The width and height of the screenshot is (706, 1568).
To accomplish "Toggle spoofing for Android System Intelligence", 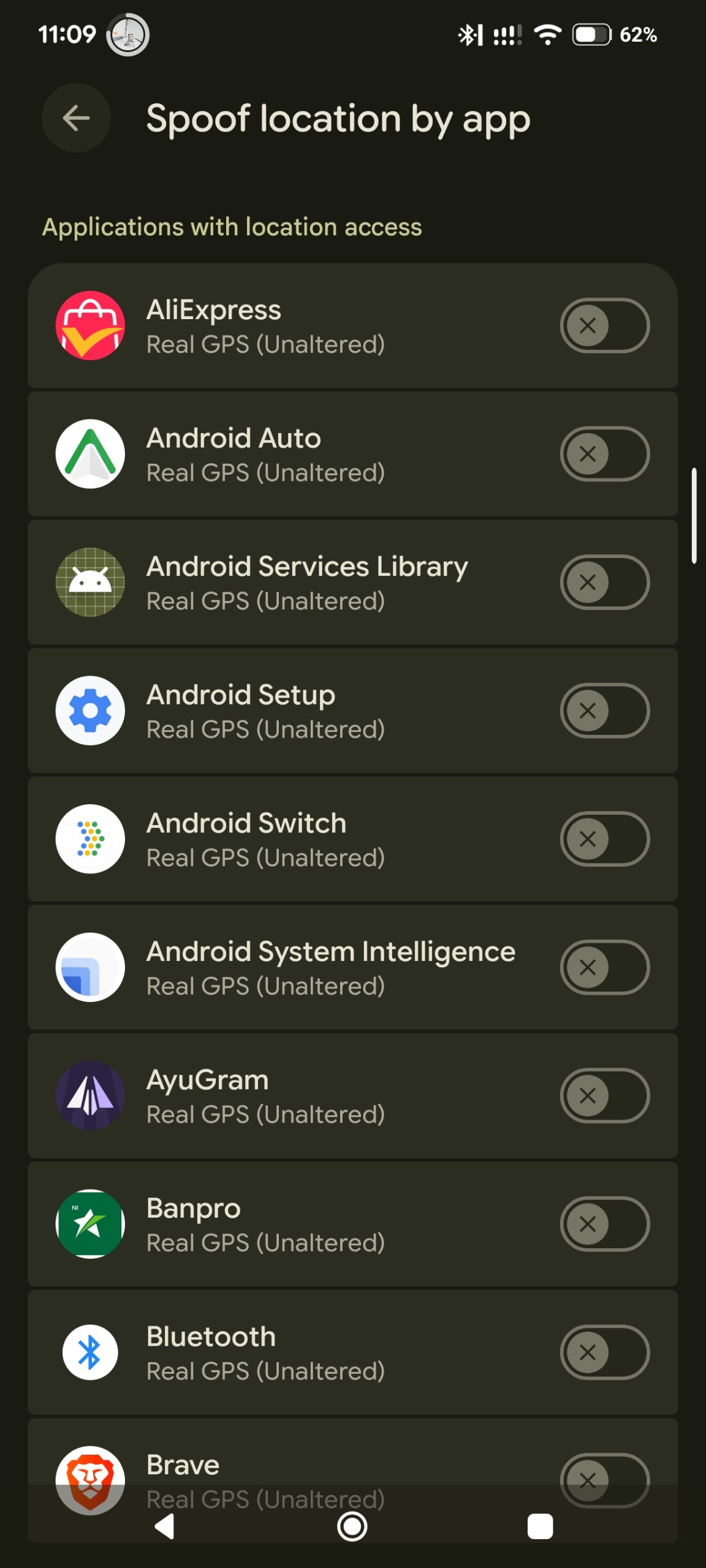I will tap(605, 967).
